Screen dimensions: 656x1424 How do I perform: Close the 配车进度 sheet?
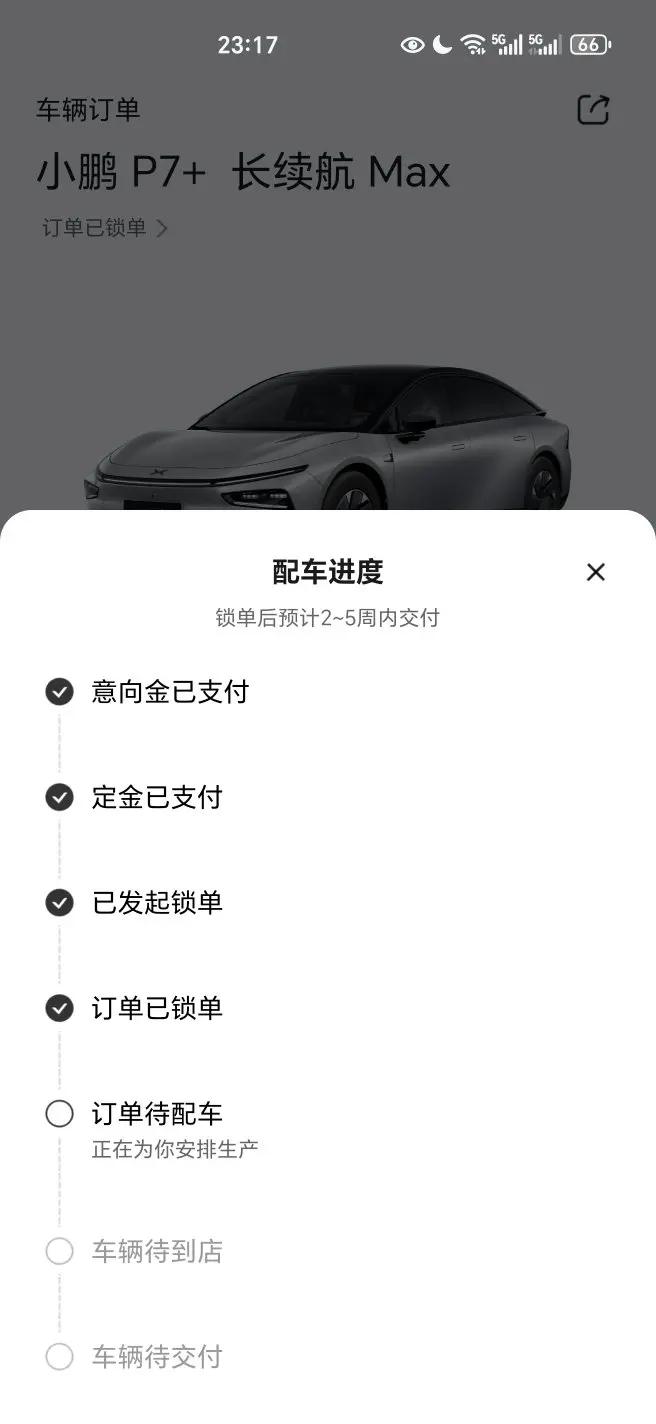595,572
